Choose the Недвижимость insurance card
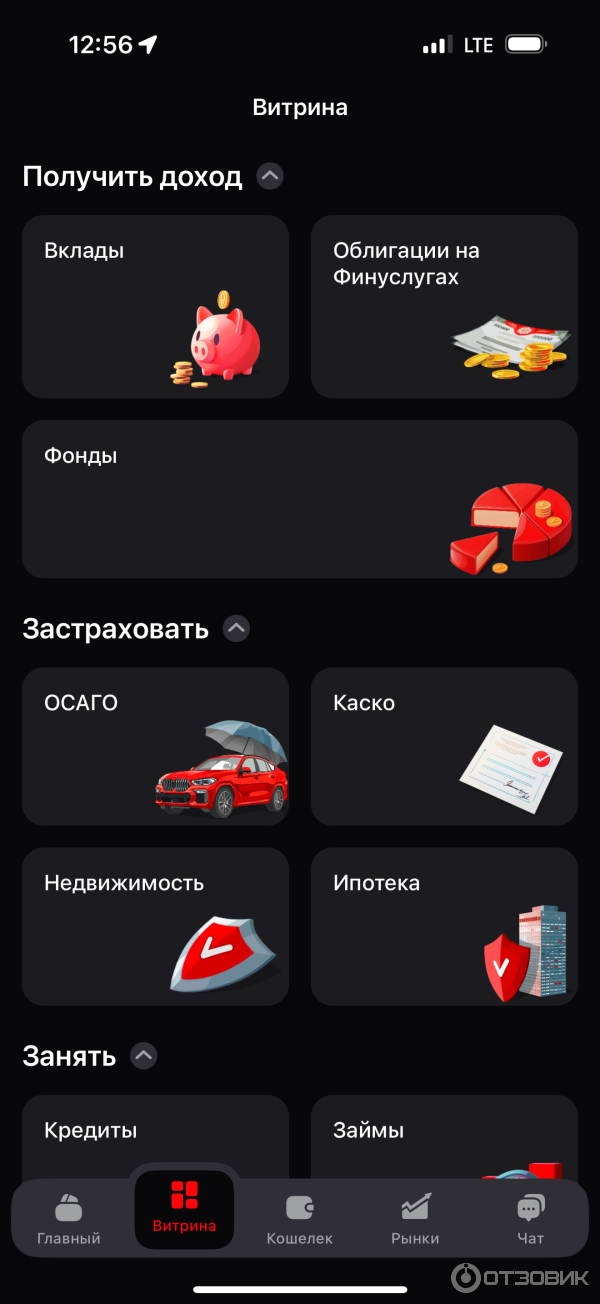This screenshot has width=600, height=1304. click(x=155, y=926)
